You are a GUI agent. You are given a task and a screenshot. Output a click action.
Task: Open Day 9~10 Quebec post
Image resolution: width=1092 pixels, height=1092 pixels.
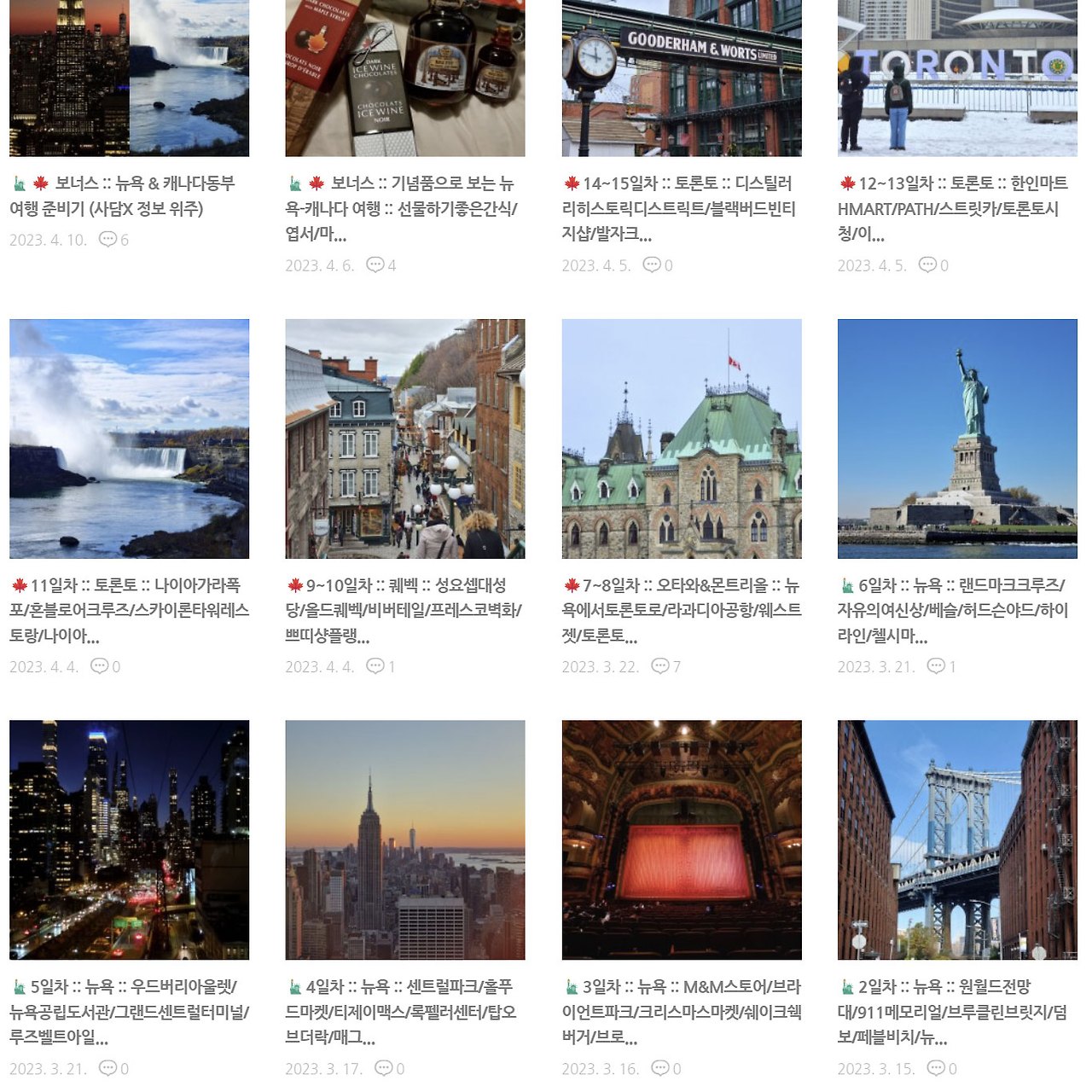tap(404, 610)
